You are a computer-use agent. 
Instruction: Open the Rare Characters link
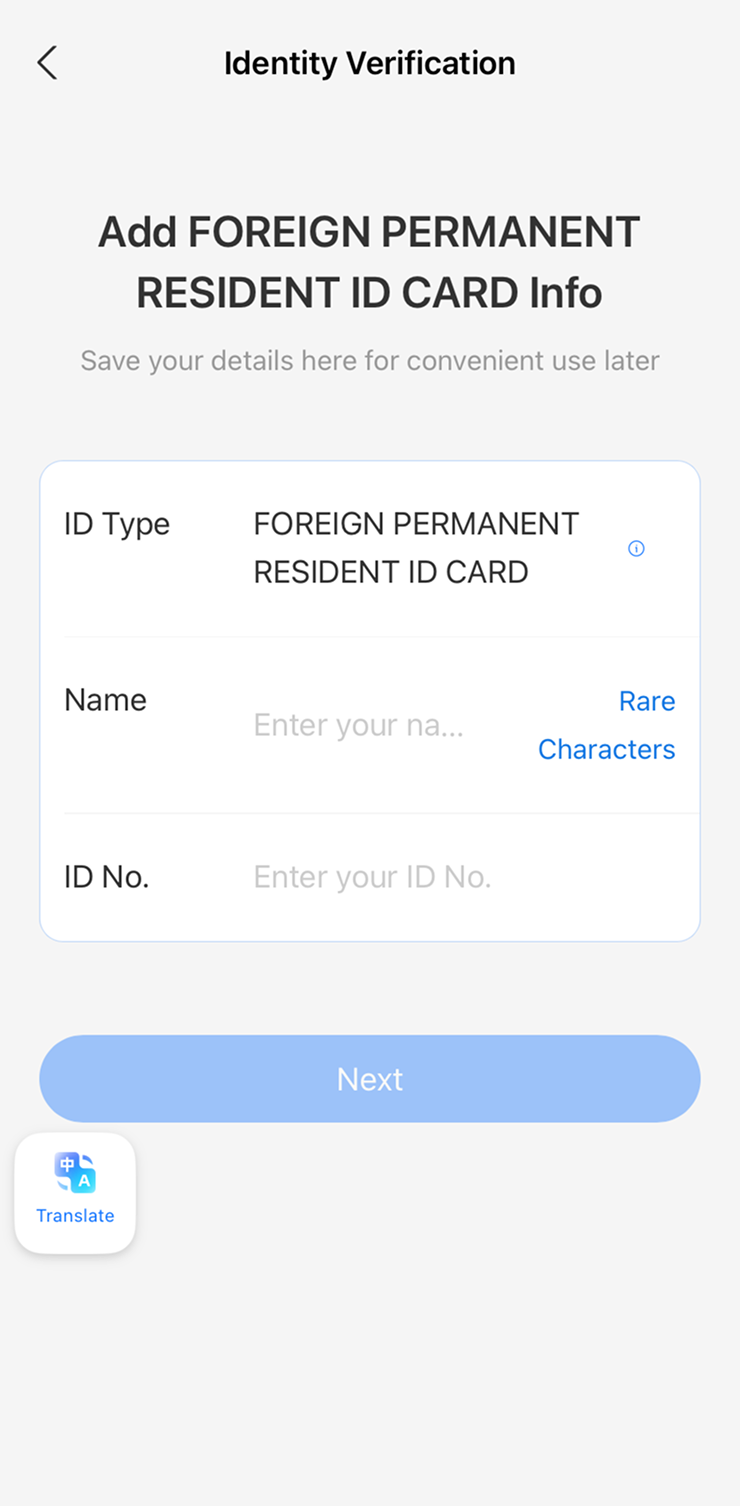click(x=607, y=725)
